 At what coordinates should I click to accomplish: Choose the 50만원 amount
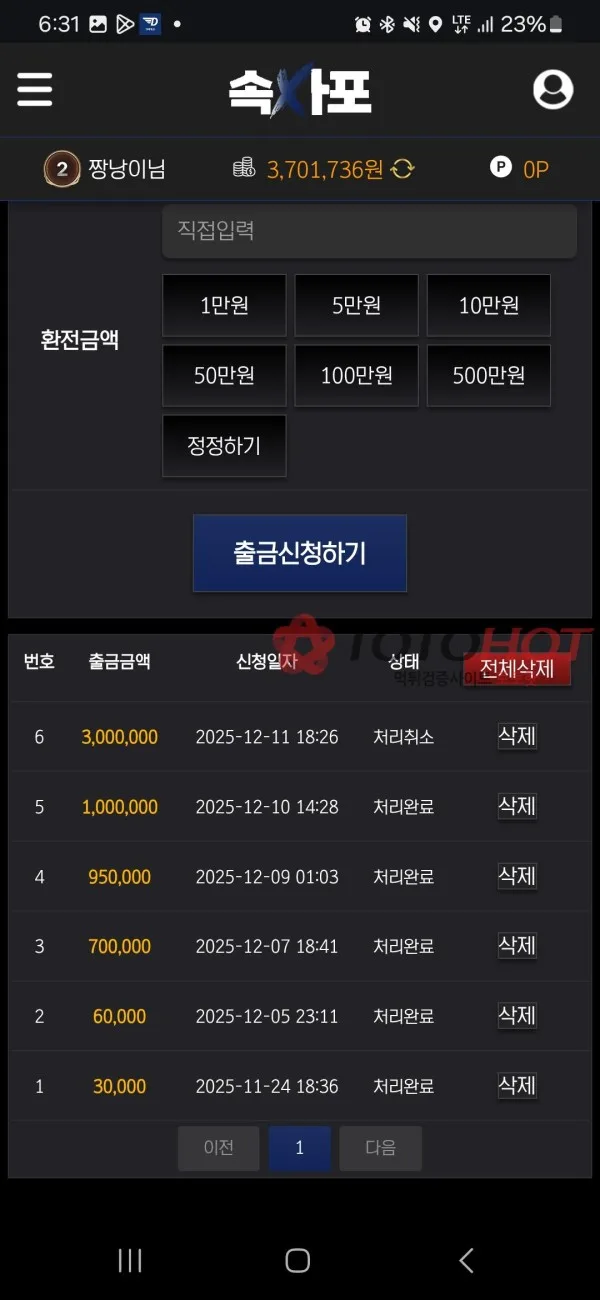pyautogui.click(x=224, y=376)
